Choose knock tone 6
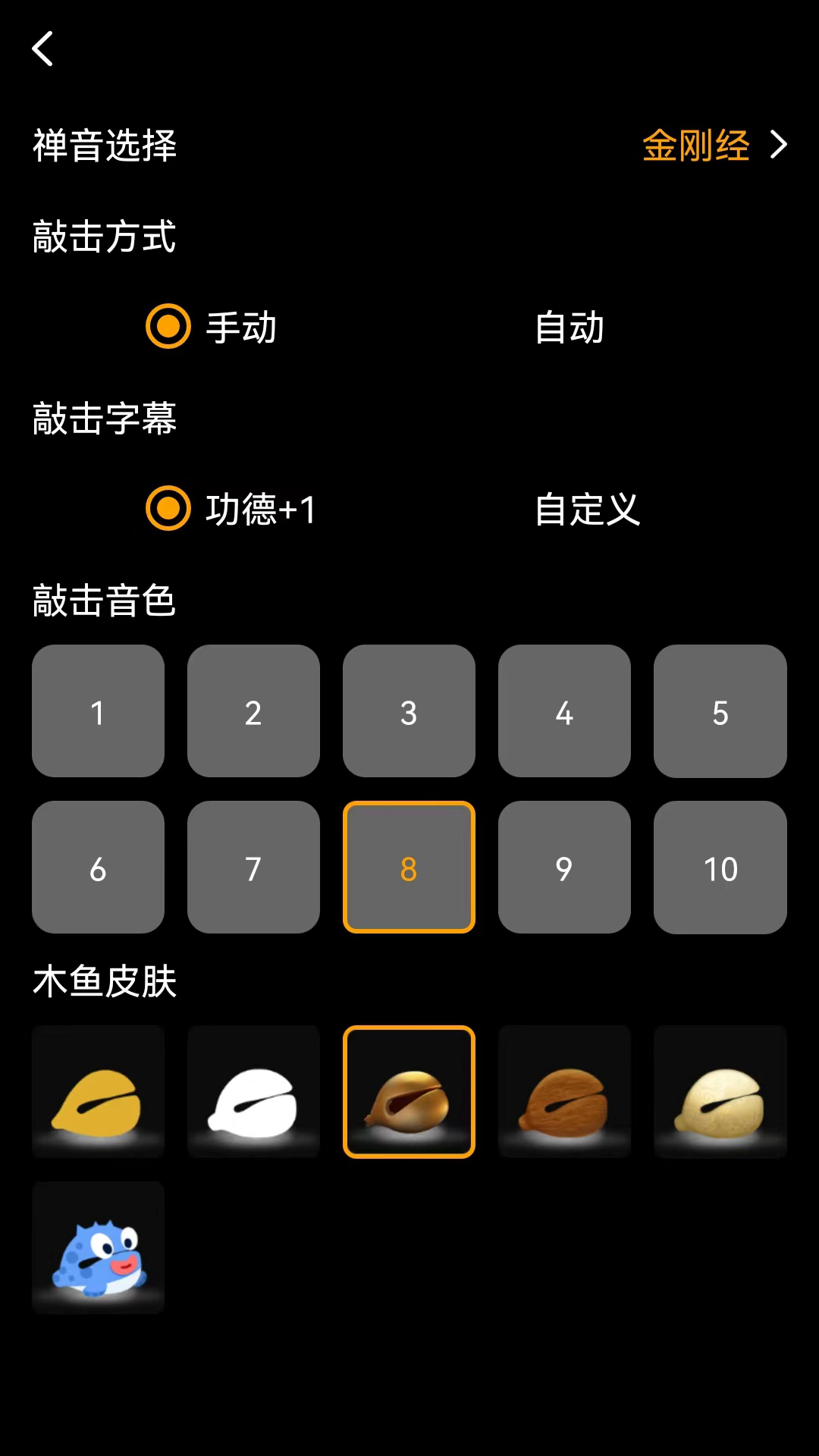Image resolution: width=819 pixels, height=1456 pixels. (x=98, y=868)
